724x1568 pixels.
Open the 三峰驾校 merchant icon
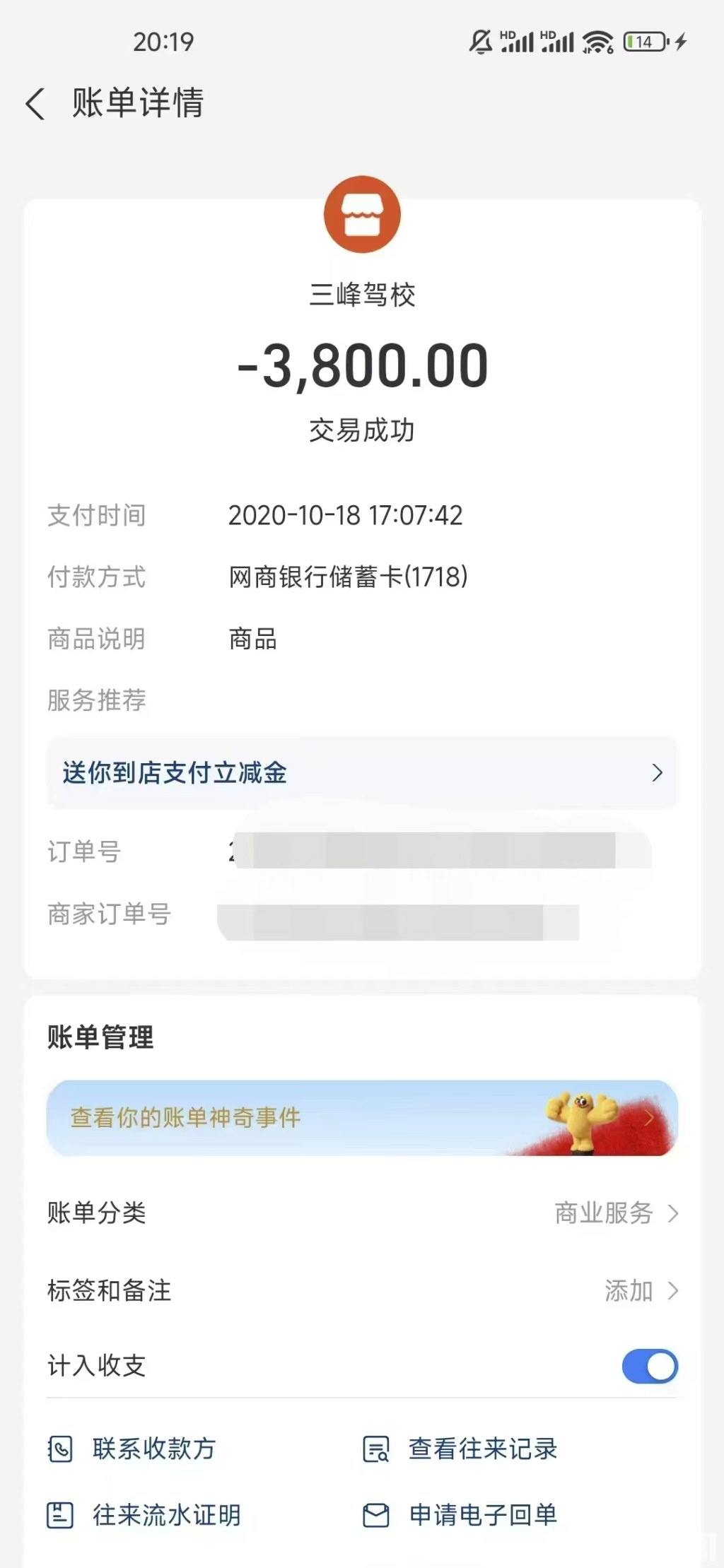tap(362, 214)
